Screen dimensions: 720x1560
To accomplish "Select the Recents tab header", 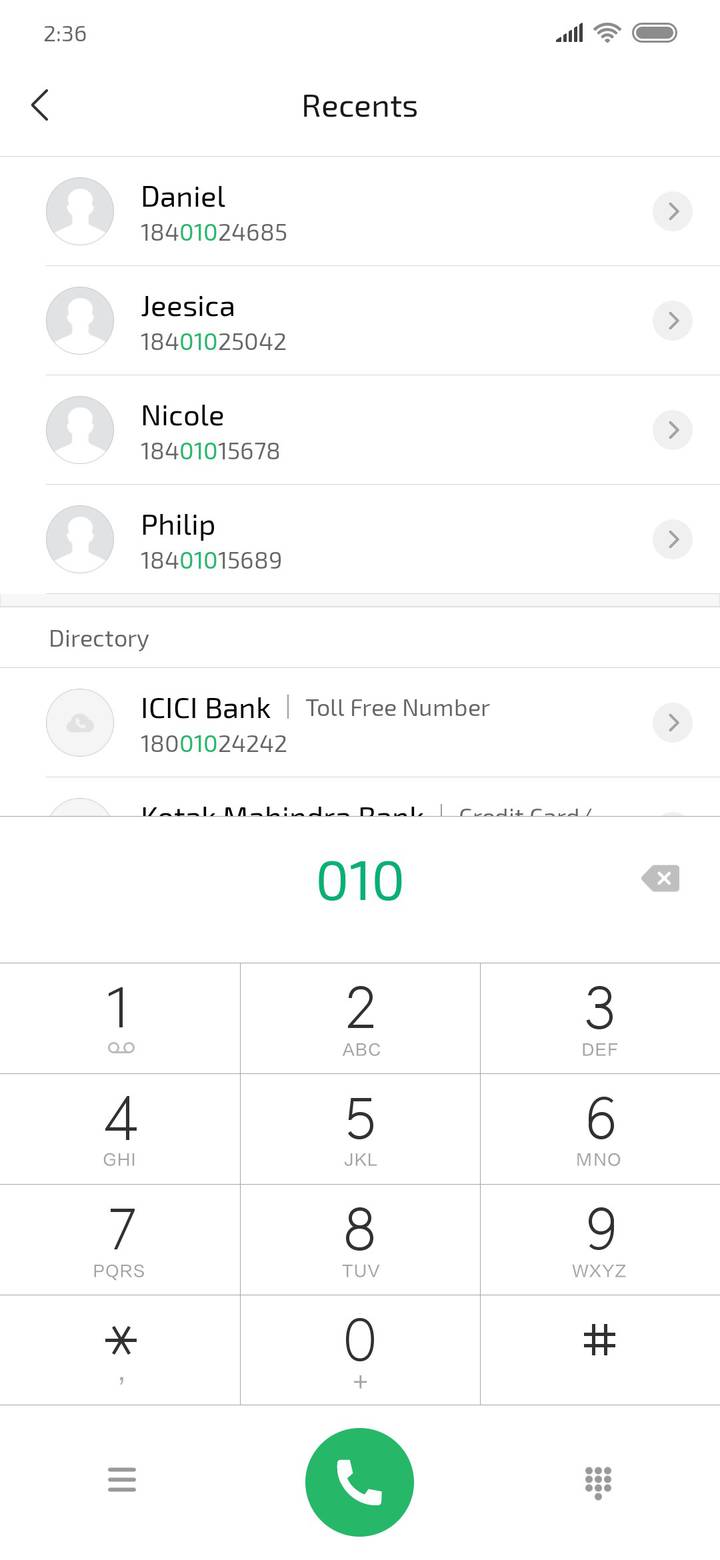I will click(360, 106).
